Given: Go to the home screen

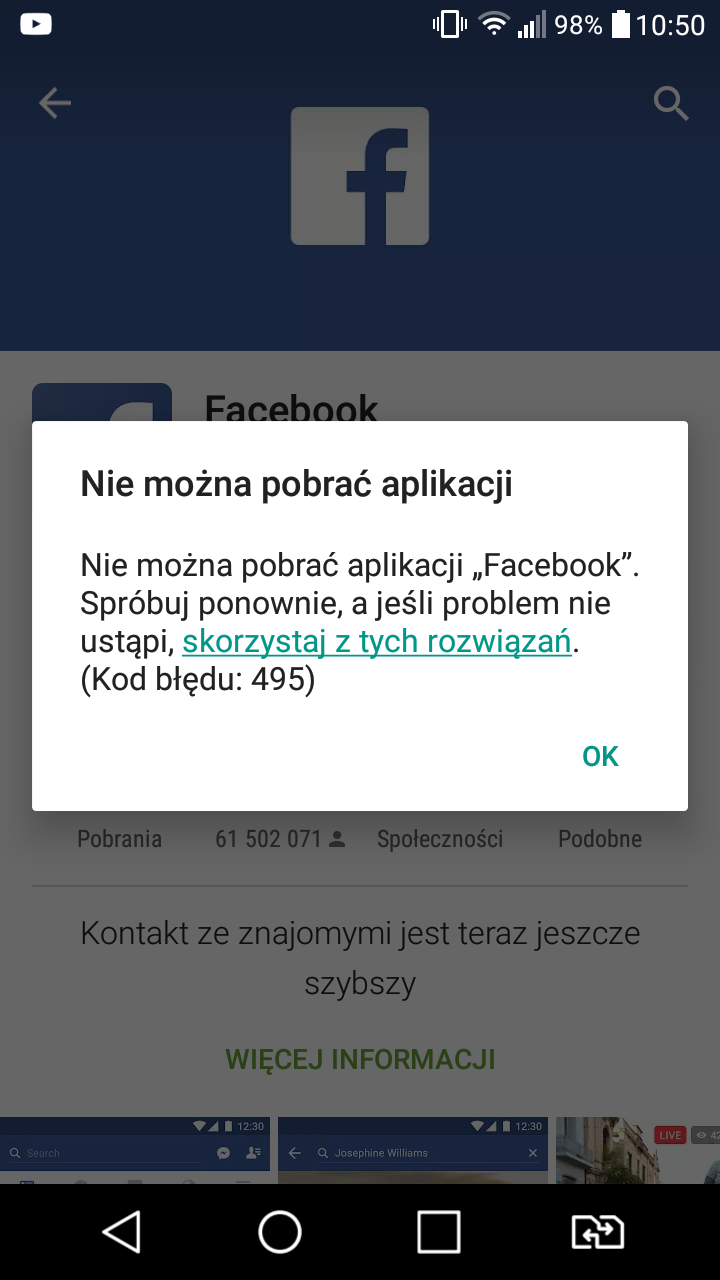Looking at the screenshot, I should 280,1232.
